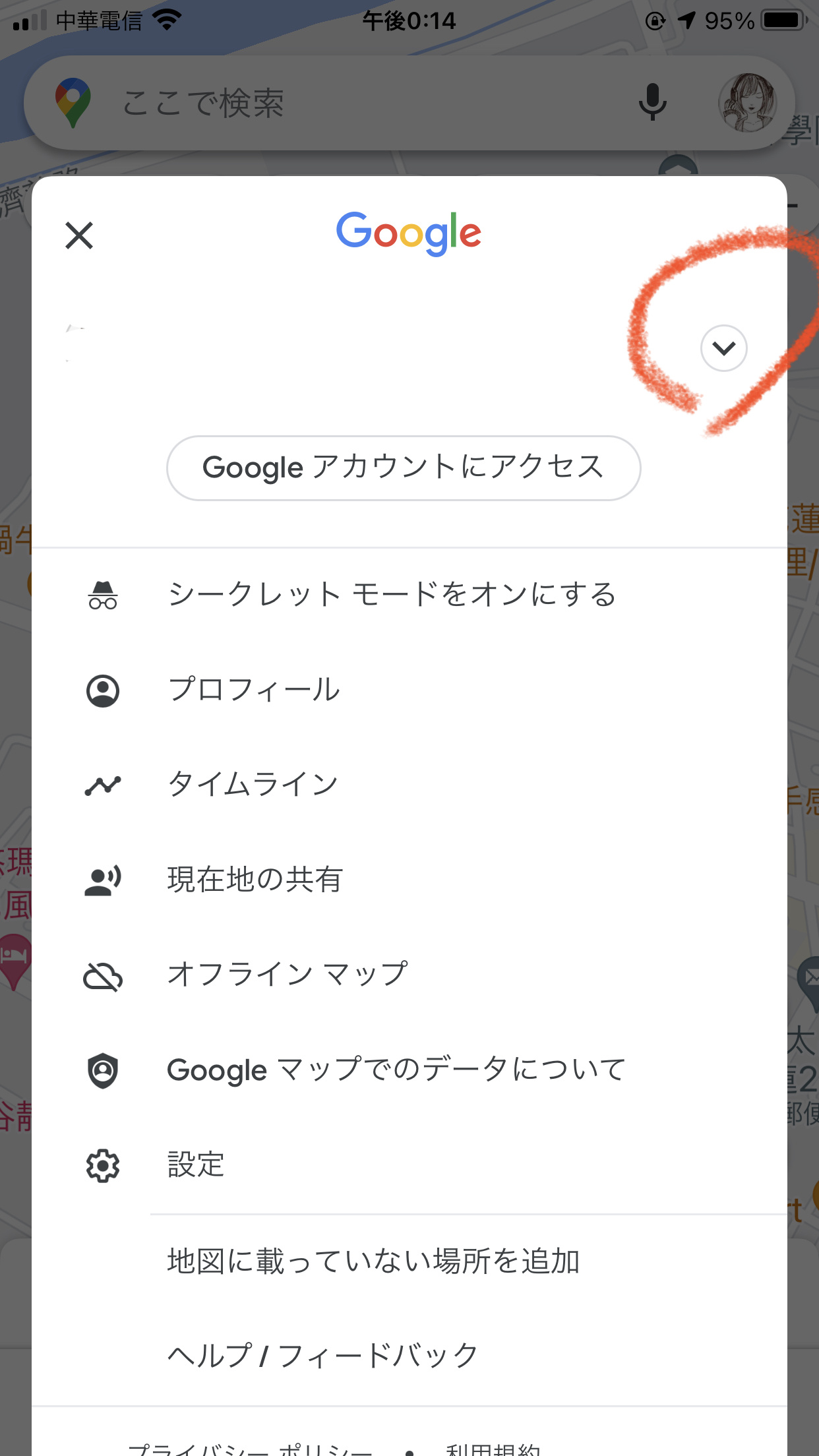
Task: Turn on シークレット モード
Action: point(409,595)
